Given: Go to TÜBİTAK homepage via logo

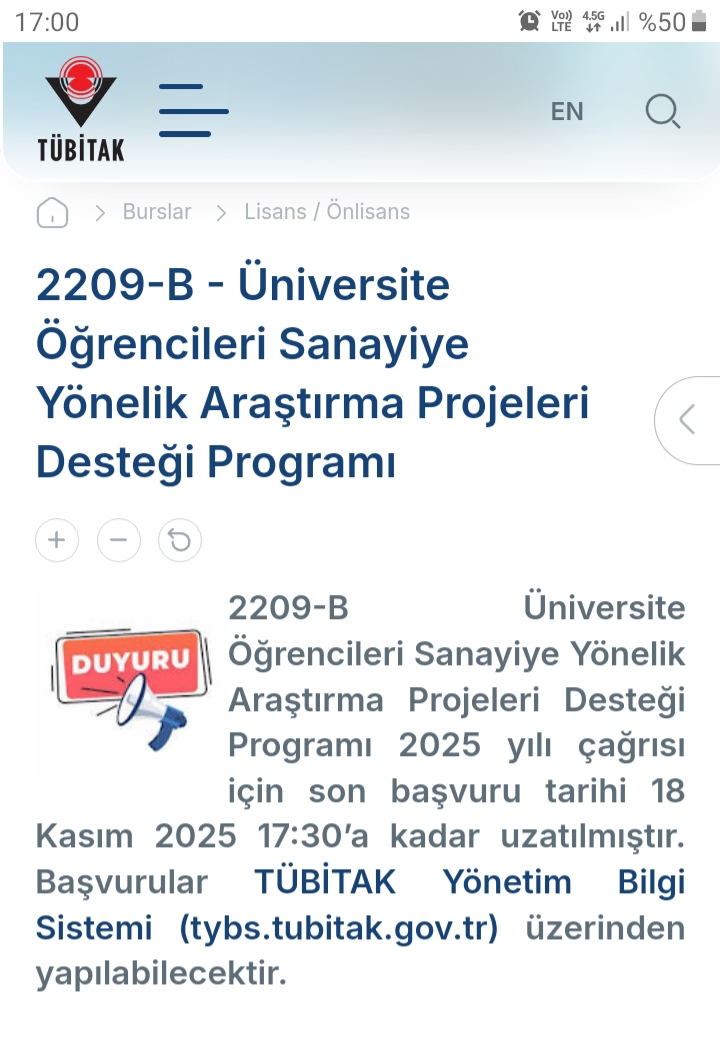Looking at the screenshot, I should (81, 110).
